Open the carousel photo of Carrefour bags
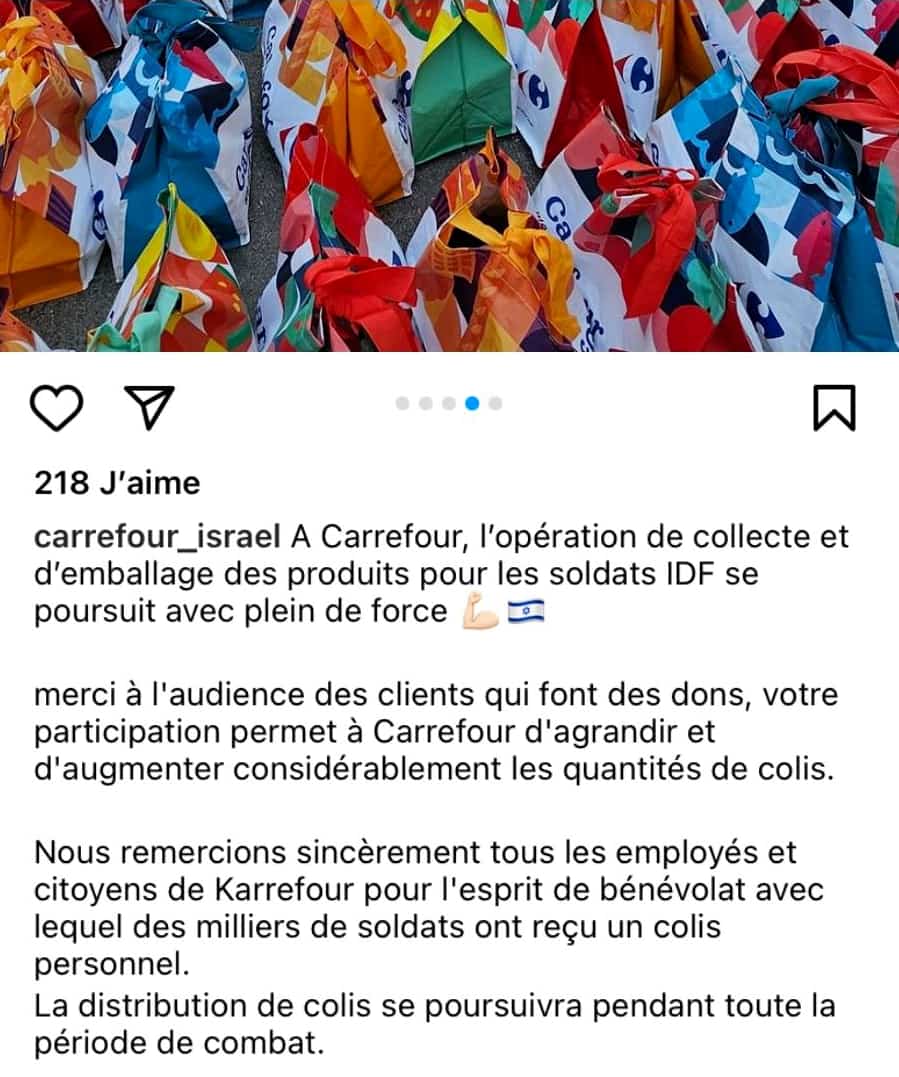 coord(449,175)
